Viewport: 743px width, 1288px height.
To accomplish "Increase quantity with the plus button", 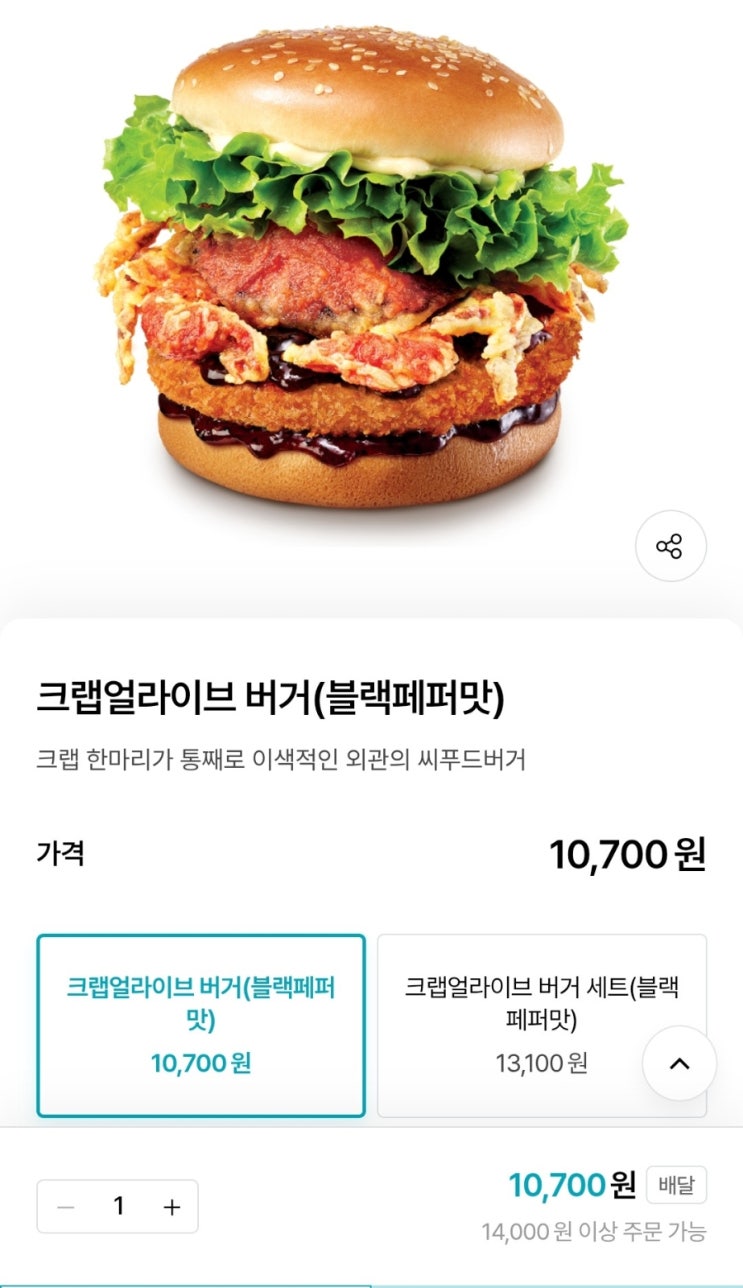I will coord(172,1207).
